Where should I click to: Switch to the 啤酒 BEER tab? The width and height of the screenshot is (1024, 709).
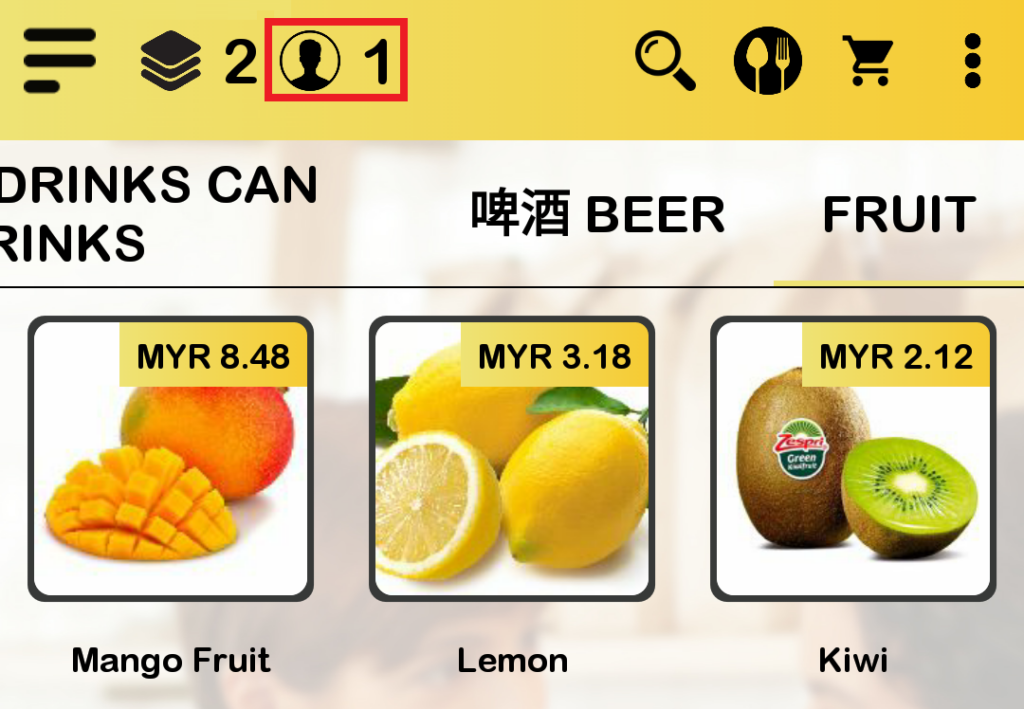[x=598, y=214]
